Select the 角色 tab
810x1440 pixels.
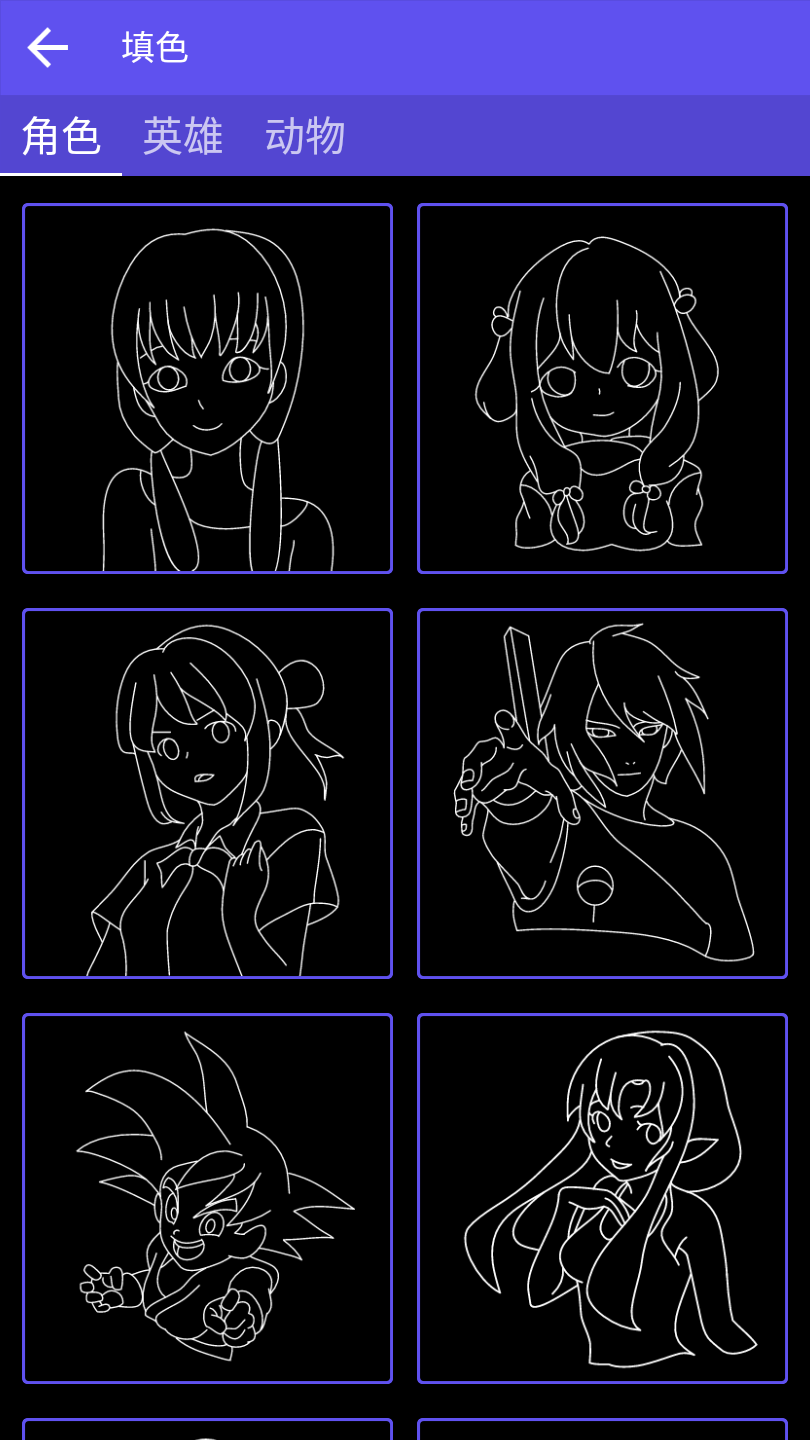61,136
